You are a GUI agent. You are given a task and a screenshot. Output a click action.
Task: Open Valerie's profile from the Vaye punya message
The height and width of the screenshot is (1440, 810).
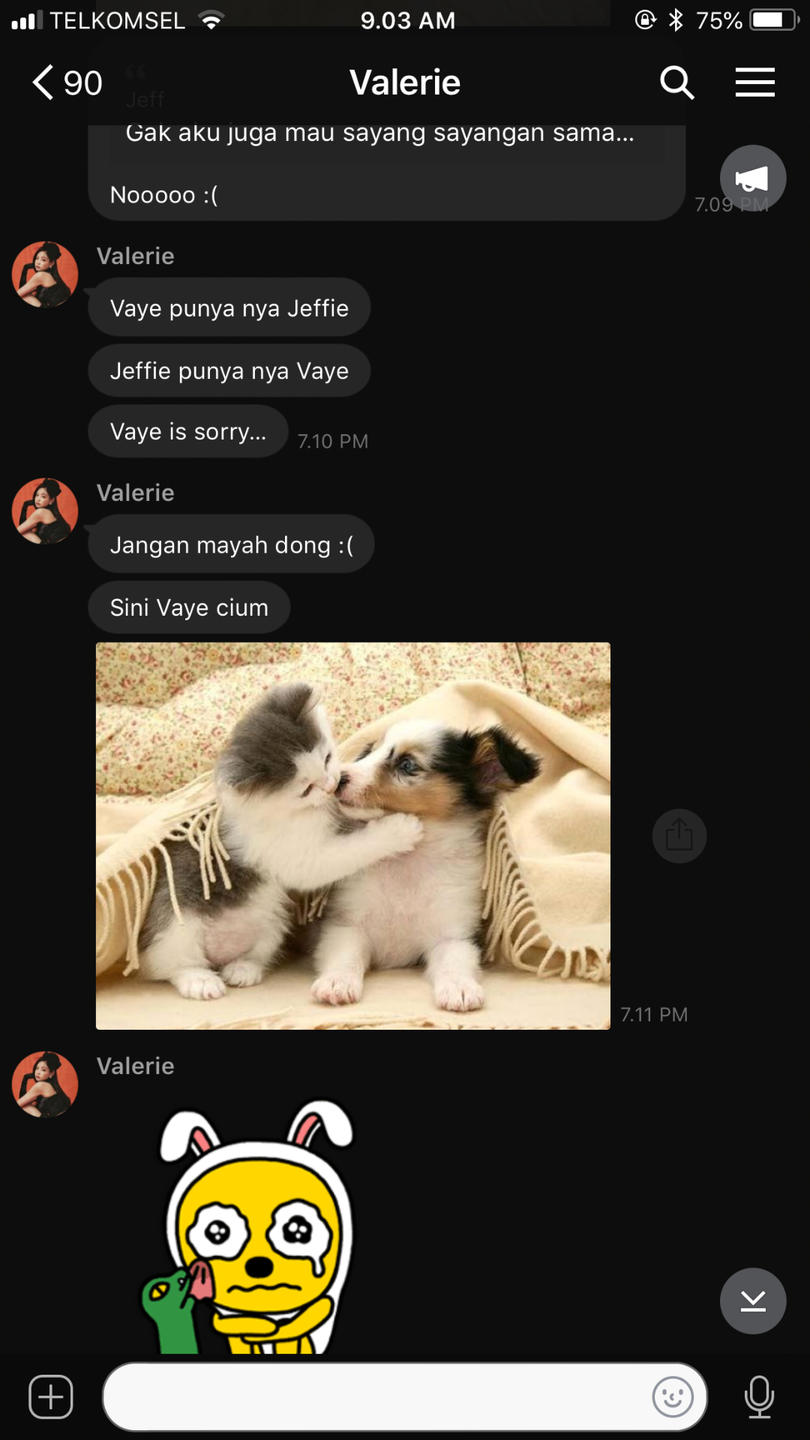pos(45,274)
